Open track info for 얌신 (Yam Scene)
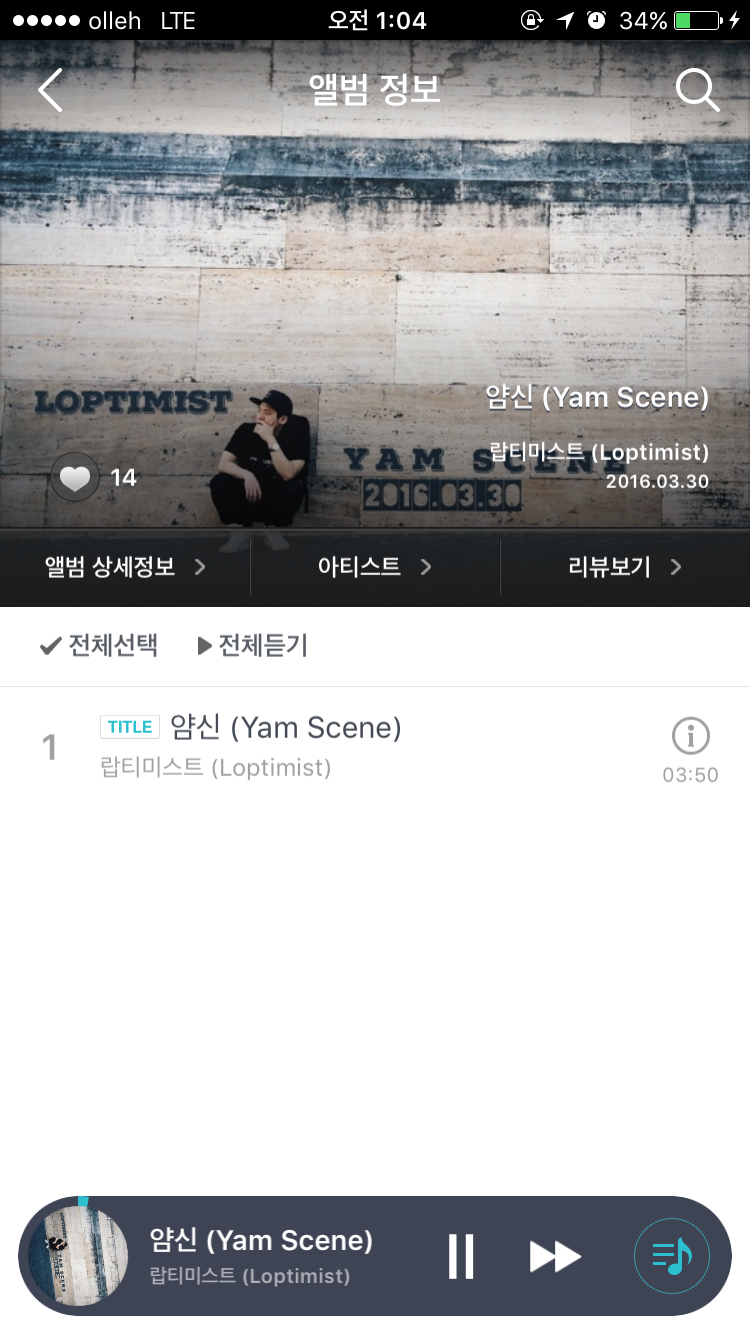This screenshot has height=1334, width=750. coord(689,736)
